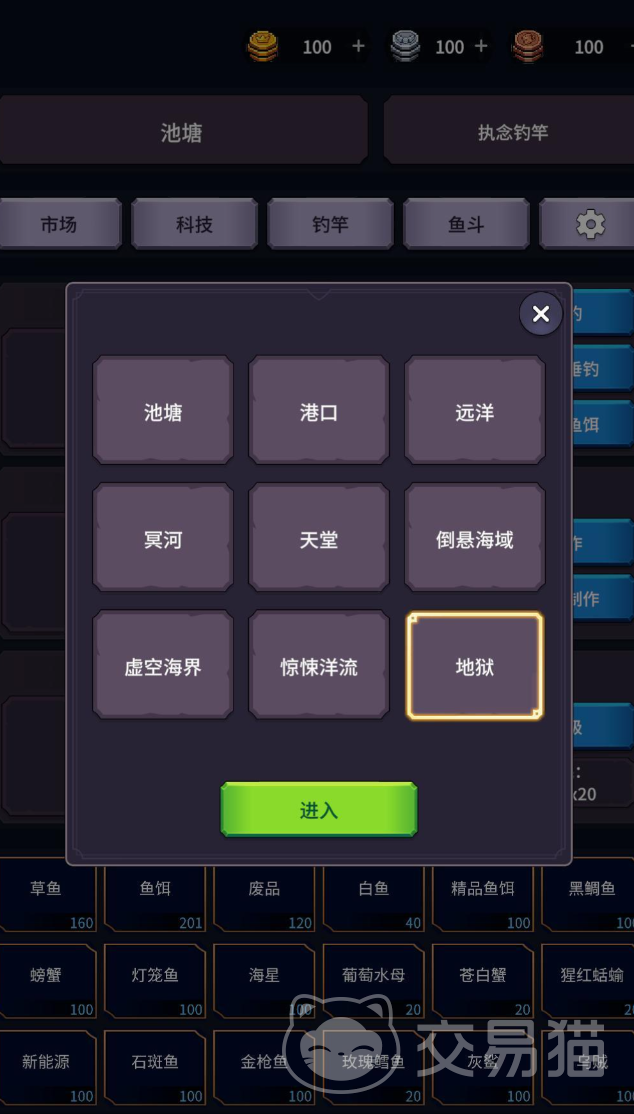Viewport: 634px width, 1114px height.
Task: Choose the 冥河 fishing area
Action: [x=163, y=539]
